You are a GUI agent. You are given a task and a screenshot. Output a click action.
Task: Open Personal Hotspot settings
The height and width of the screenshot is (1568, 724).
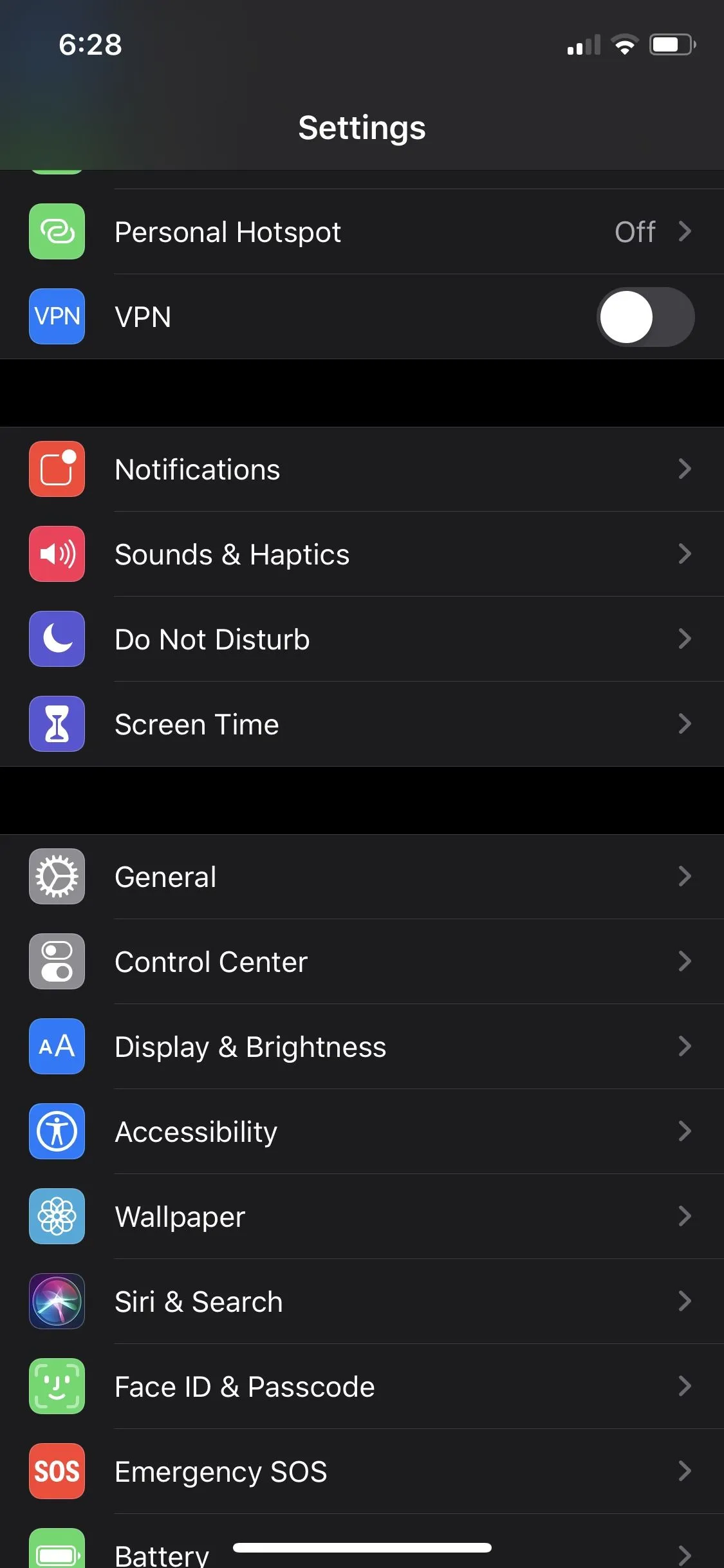click(x=360, y=232)
